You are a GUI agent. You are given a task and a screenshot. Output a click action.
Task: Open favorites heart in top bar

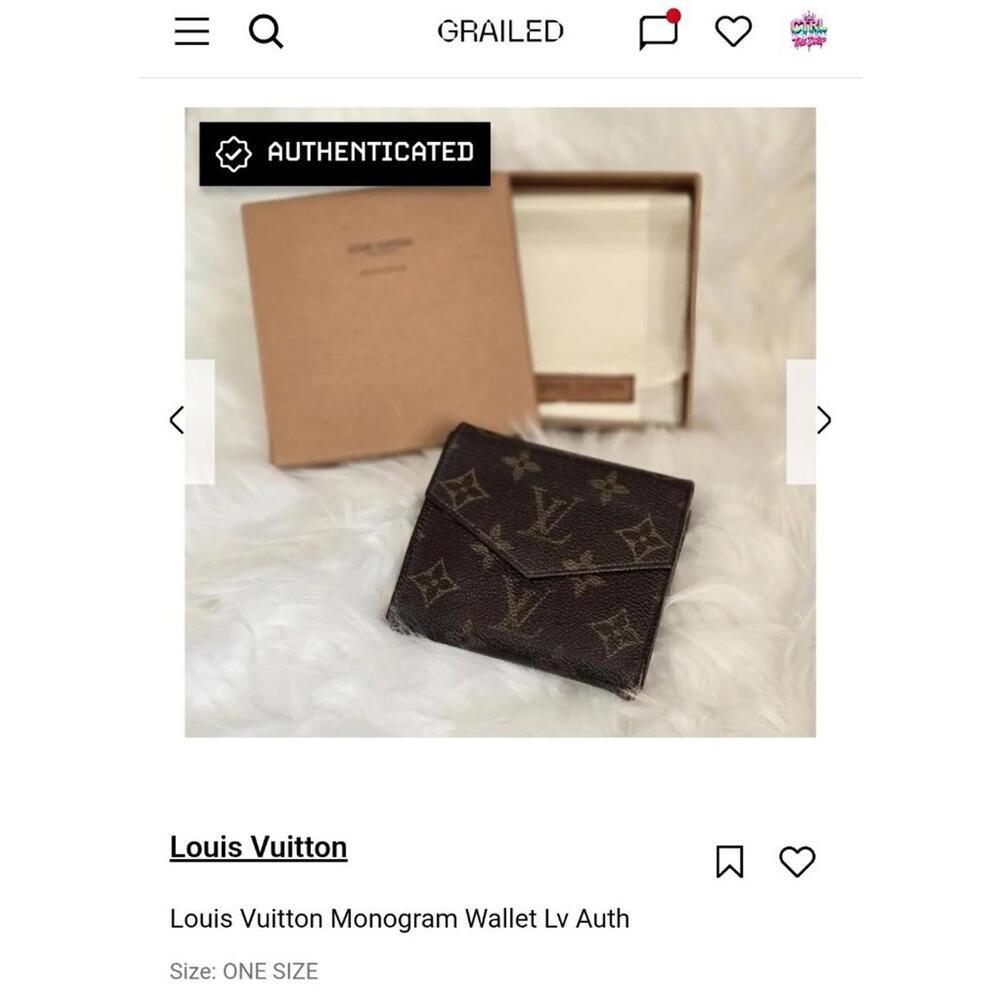[733, 32]
